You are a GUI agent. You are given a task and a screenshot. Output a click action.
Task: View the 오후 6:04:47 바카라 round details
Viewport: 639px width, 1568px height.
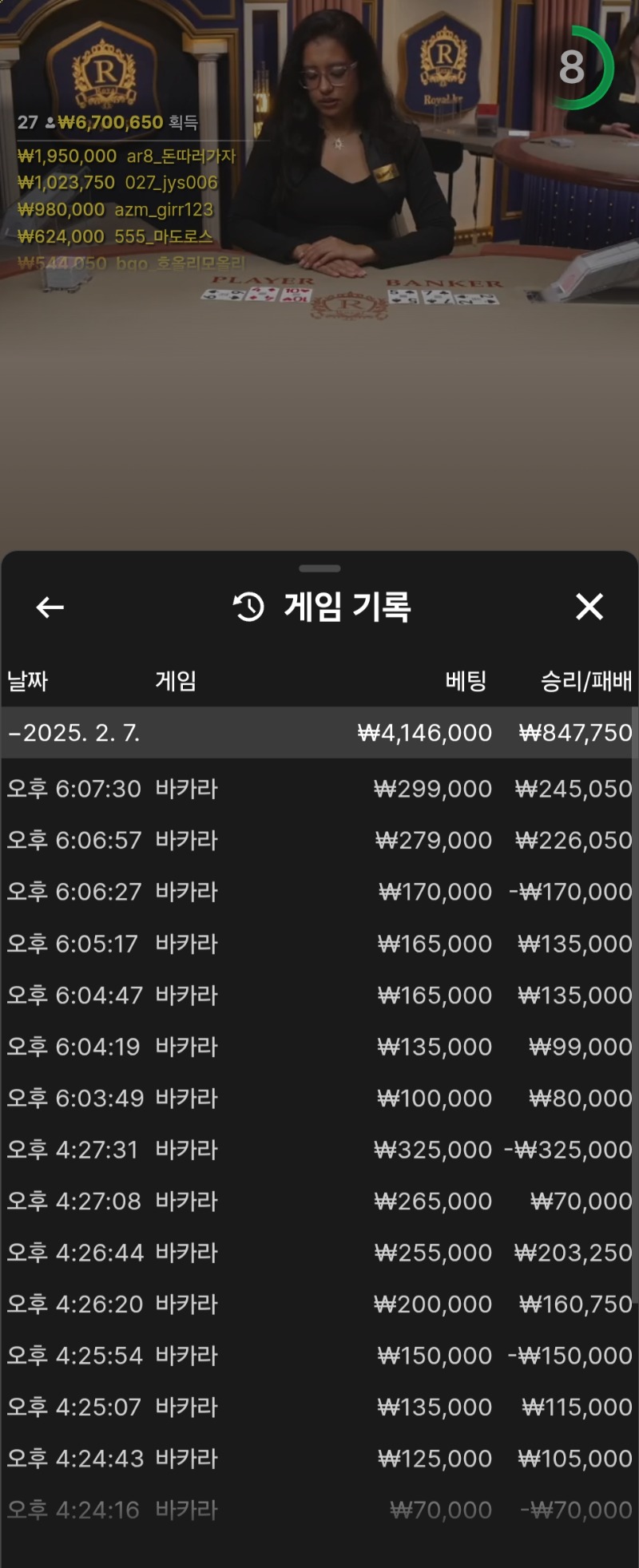[x=319, y=995]
